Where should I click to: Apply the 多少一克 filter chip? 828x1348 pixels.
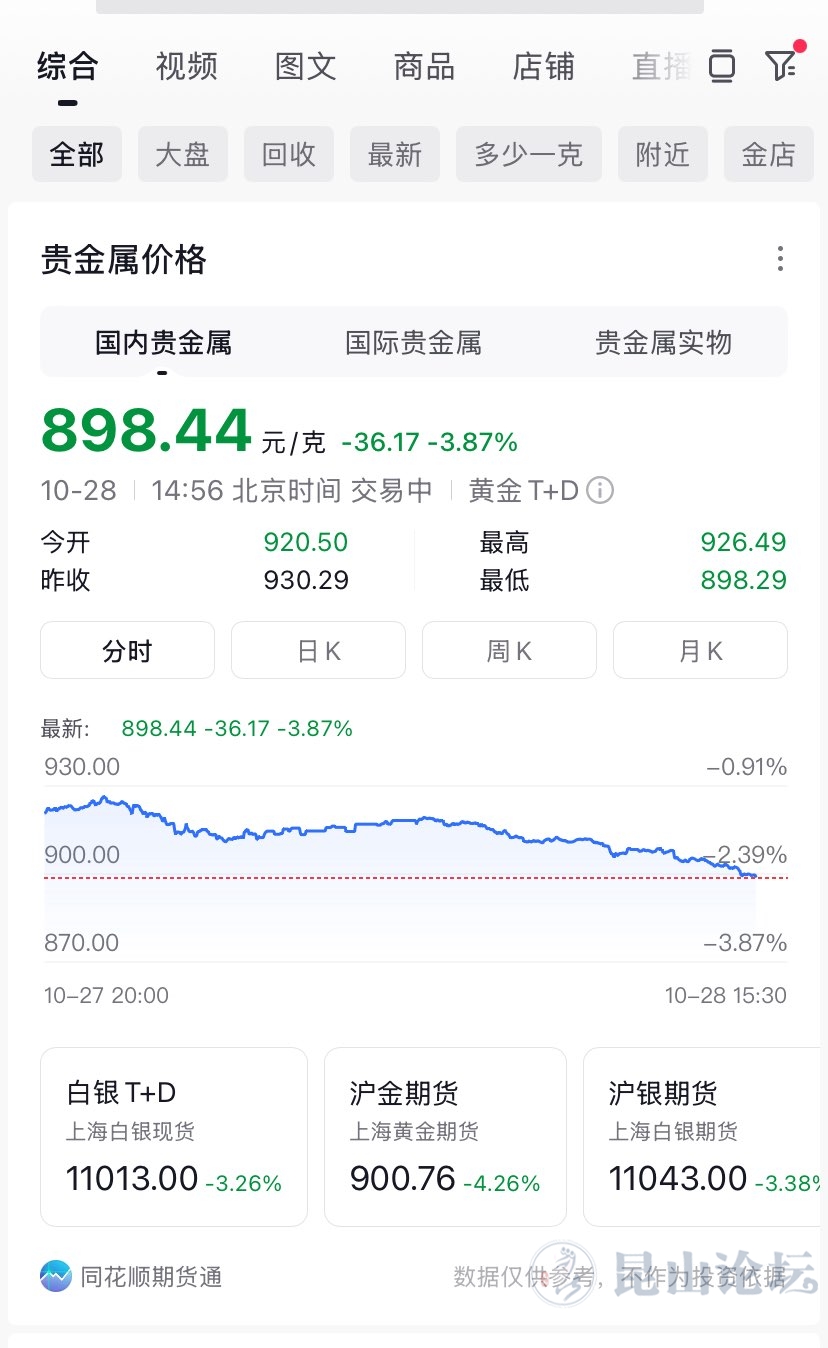(529, 154)
